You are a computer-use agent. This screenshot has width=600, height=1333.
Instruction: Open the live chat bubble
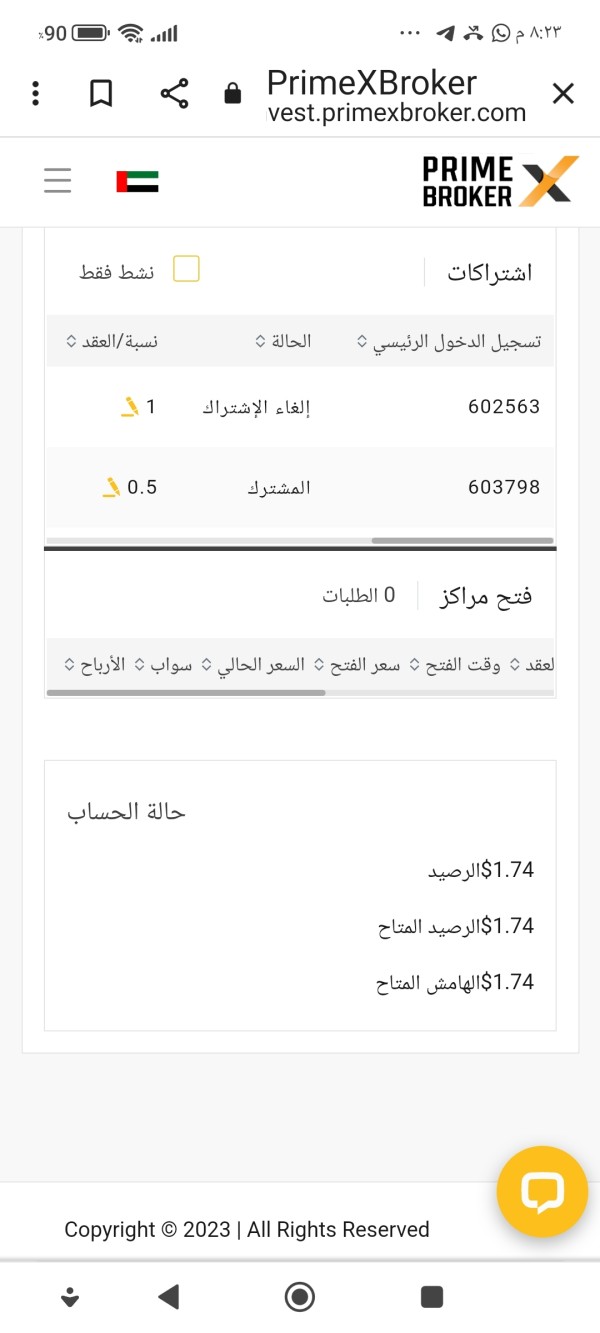542,1191
